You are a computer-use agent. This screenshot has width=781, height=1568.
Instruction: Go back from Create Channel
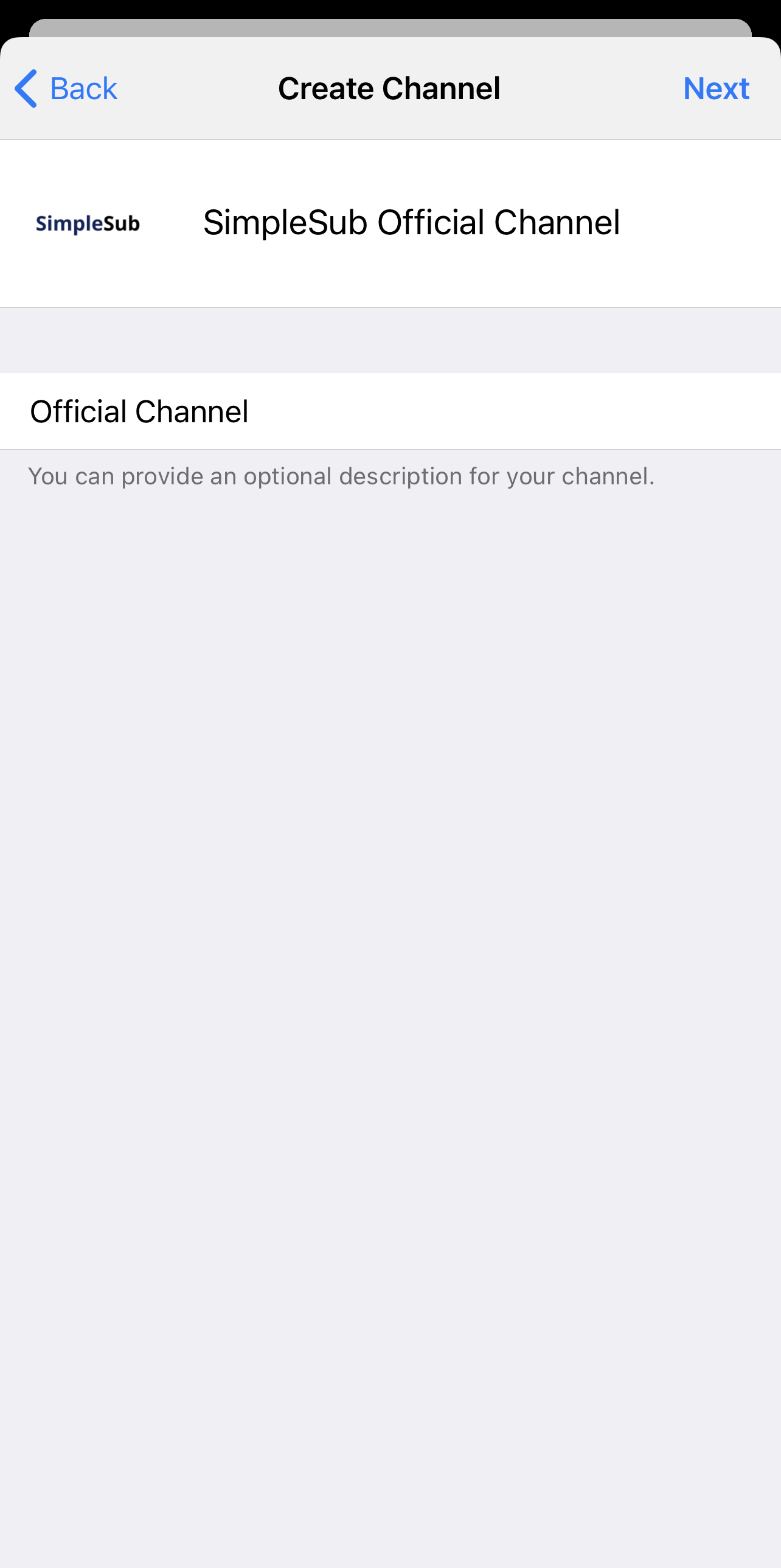66,89
